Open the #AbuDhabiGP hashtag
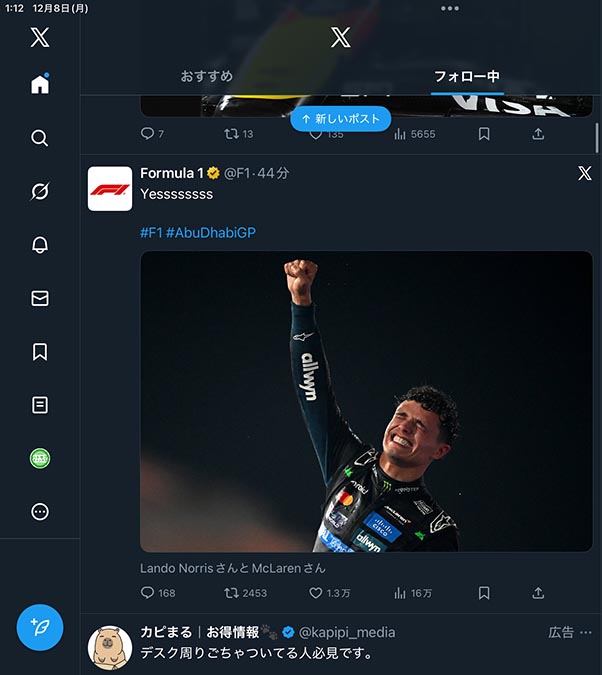 tap(211, 232)
